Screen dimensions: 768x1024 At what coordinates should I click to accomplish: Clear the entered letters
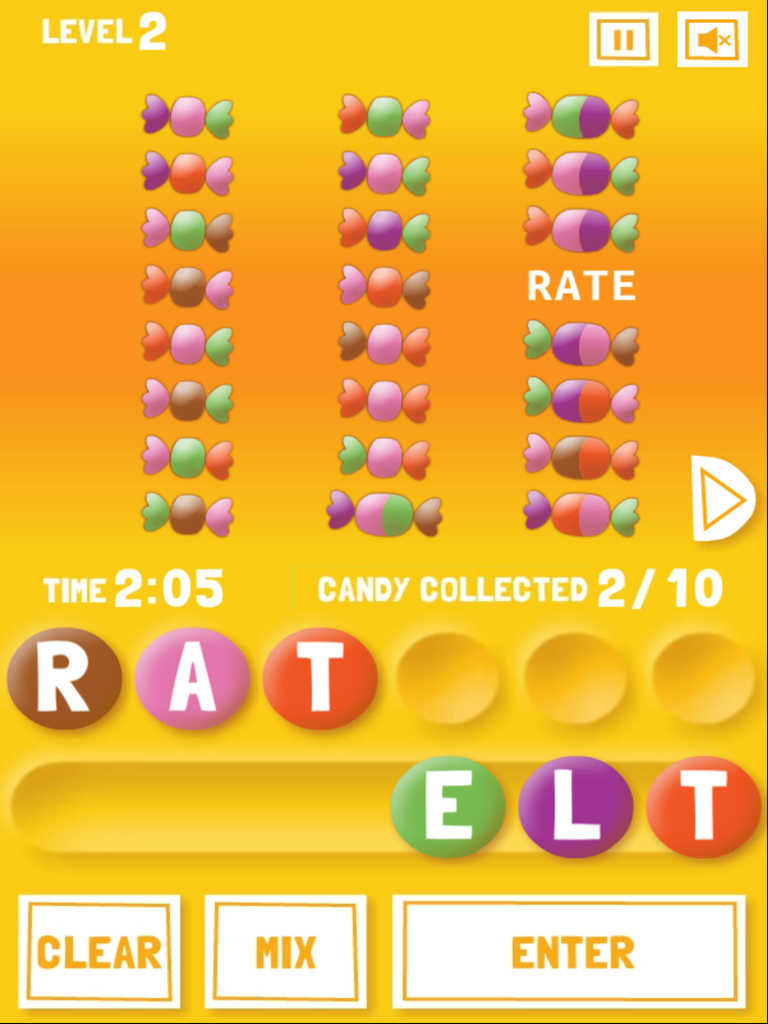tap(99, 951)
